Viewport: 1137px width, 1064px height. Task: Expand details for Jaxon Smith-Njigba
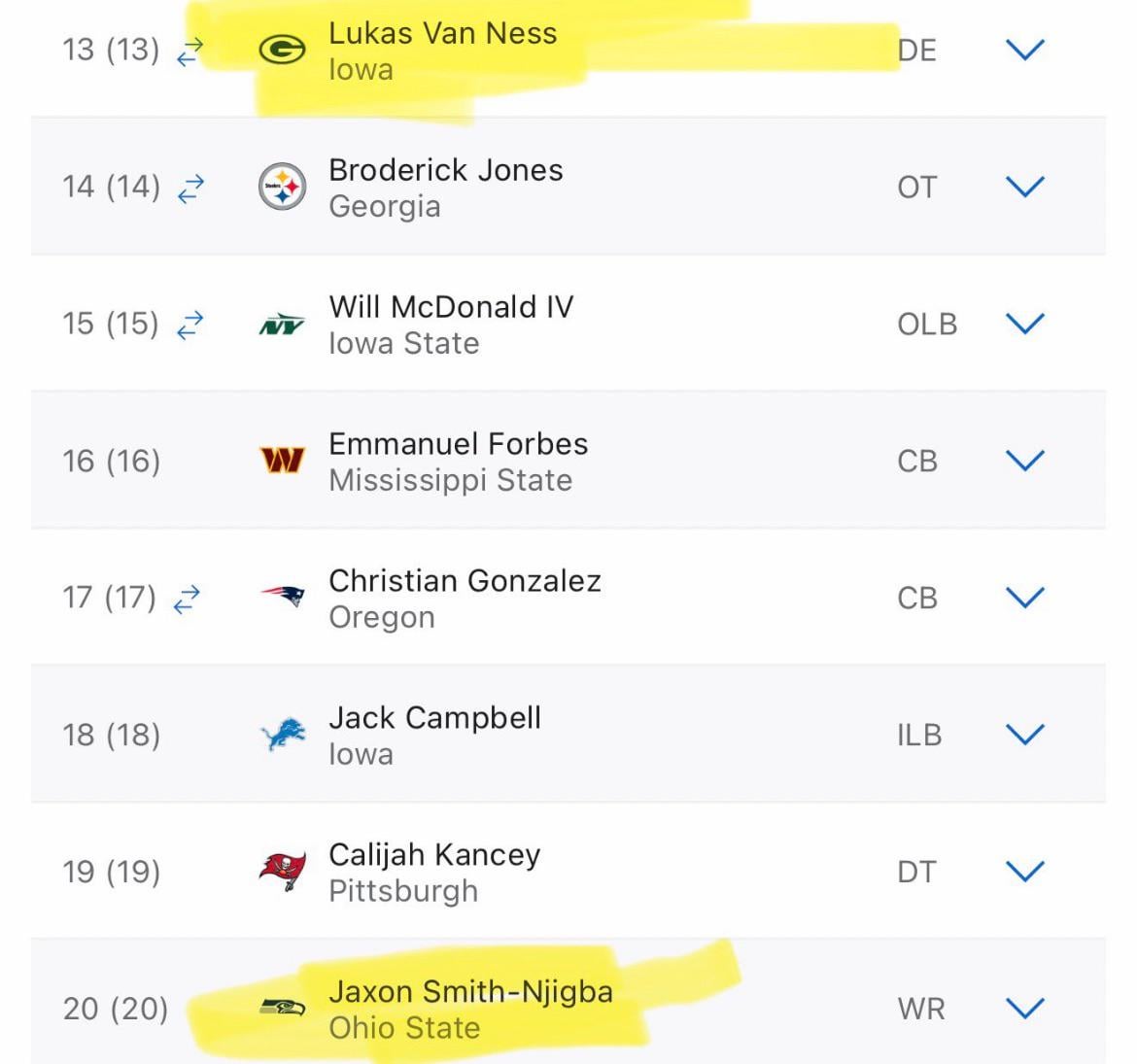click(x=1024, y=1009)
